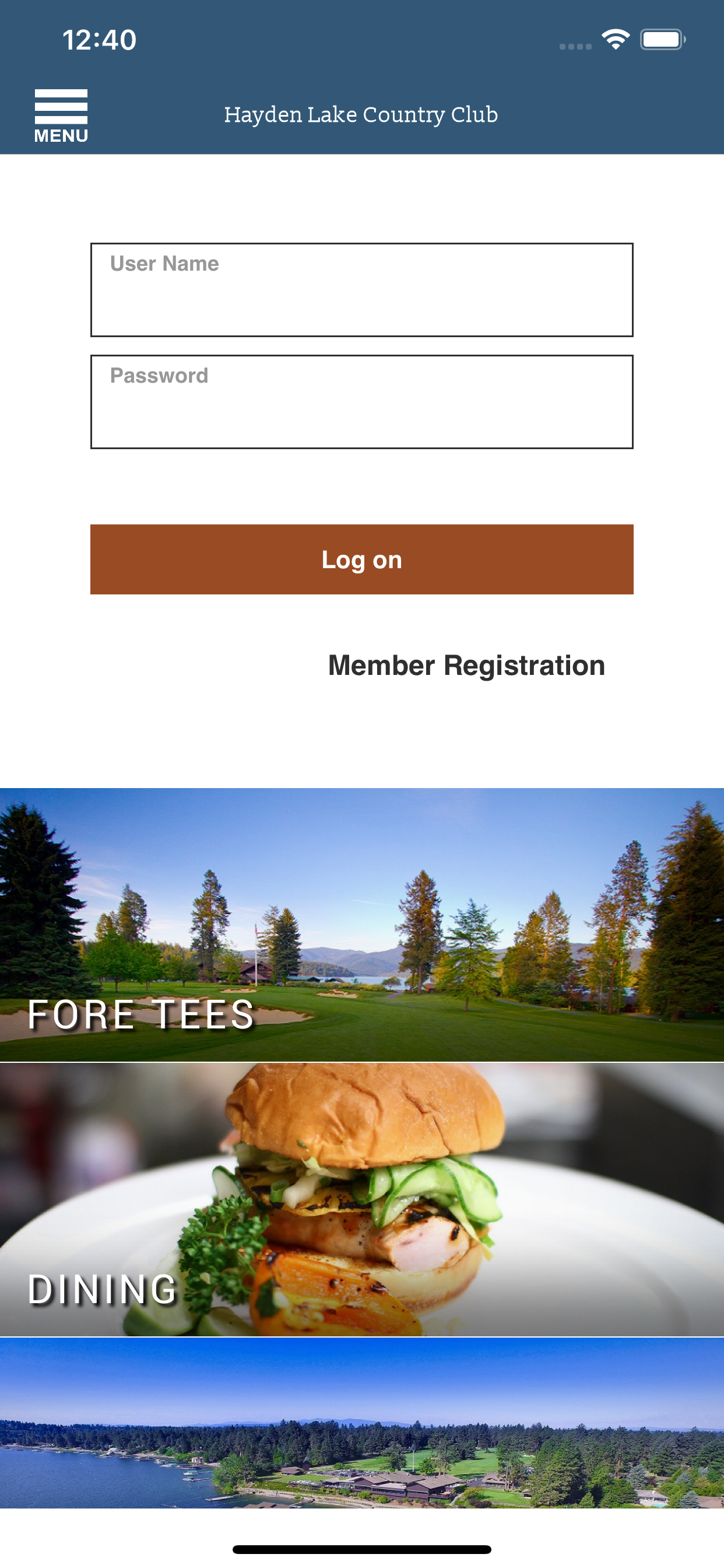This screenshot has width=724, height=1568.
Task: Click the golf course banner image
Action: (x=362, y=883)
